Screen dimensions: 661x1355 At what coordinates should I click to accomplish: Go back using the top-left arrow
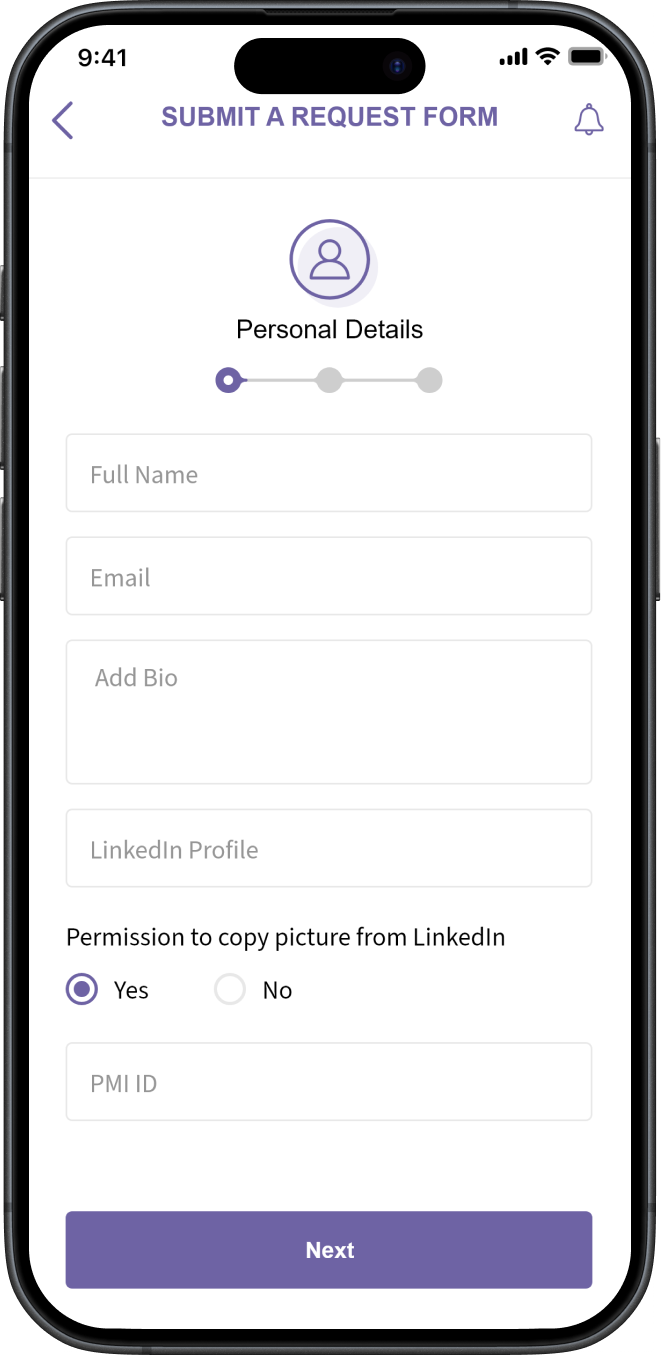point(63,120)
